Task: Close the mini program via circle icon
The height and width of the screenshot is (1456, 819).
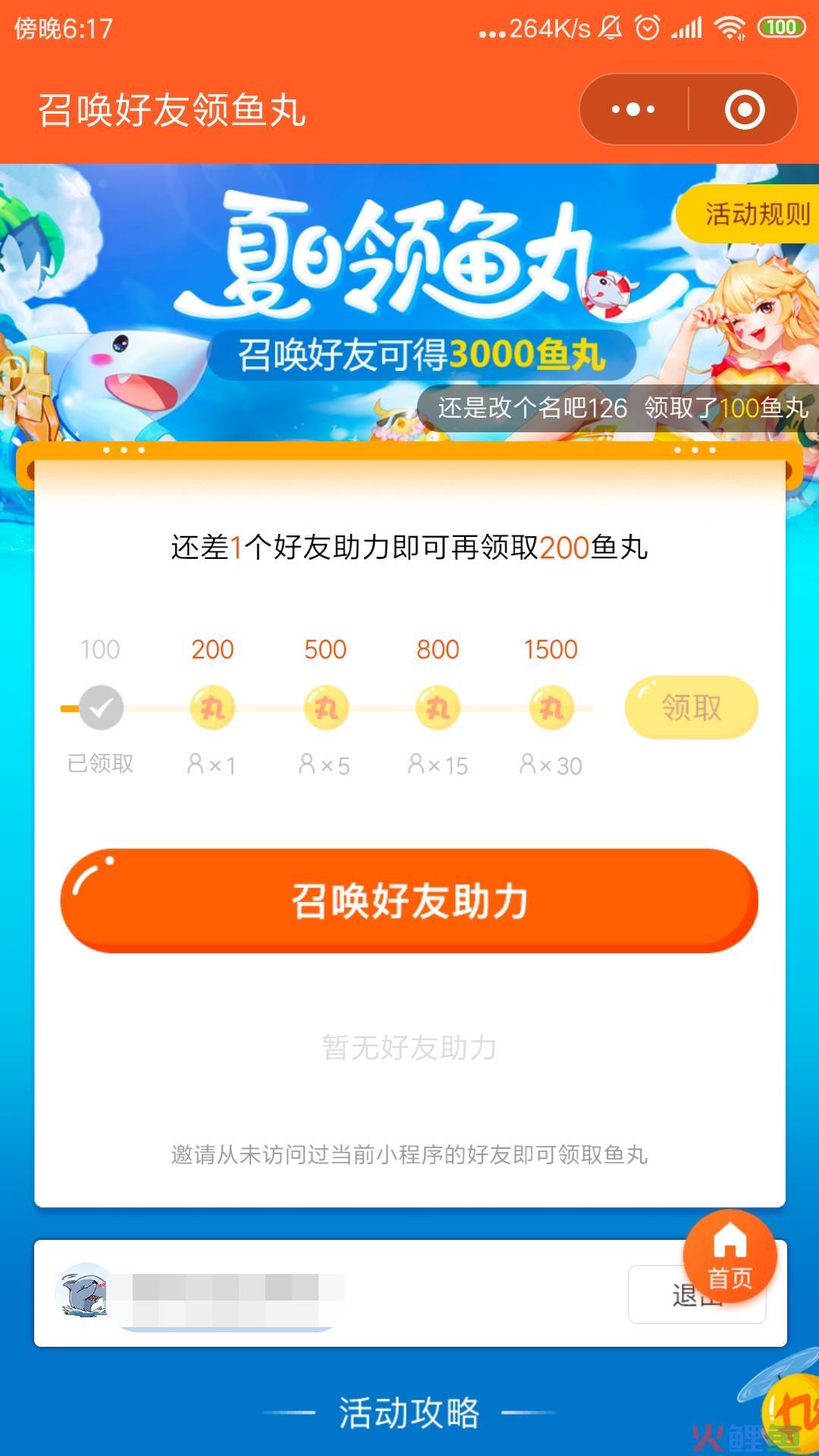Action: point(744,110)
